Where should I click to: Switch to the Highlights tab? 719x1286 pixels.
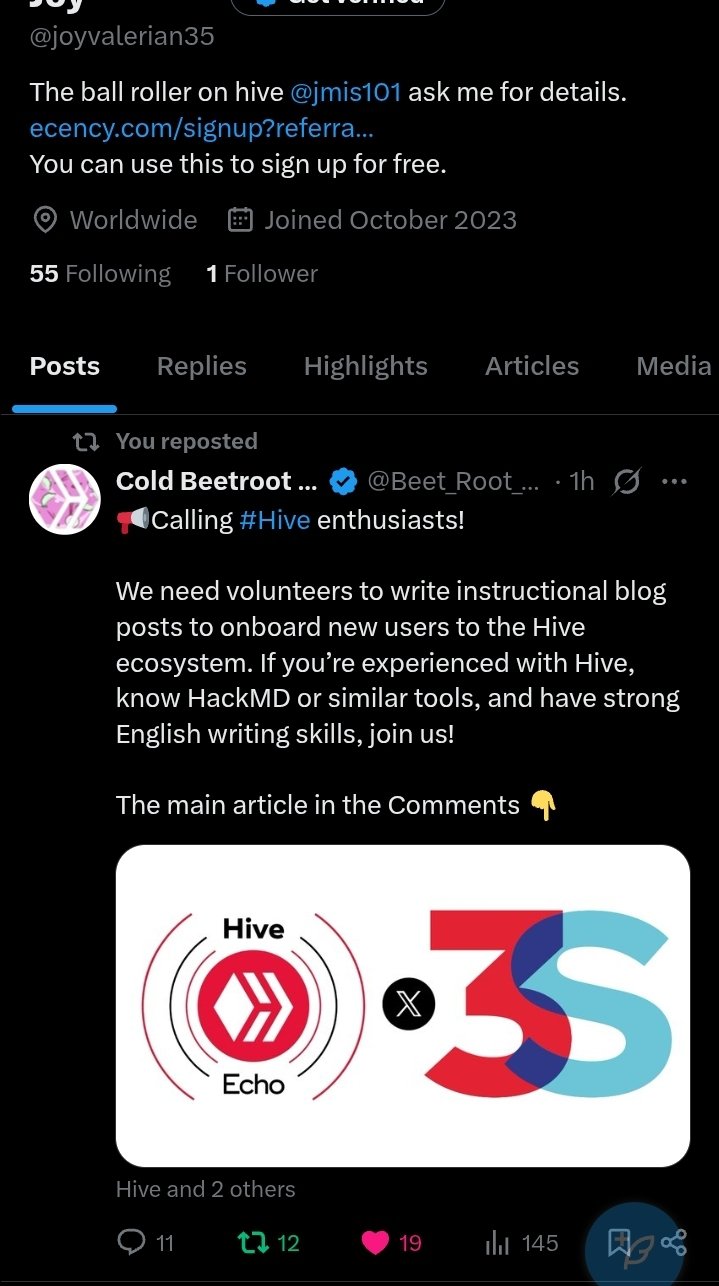click(365, 366)
